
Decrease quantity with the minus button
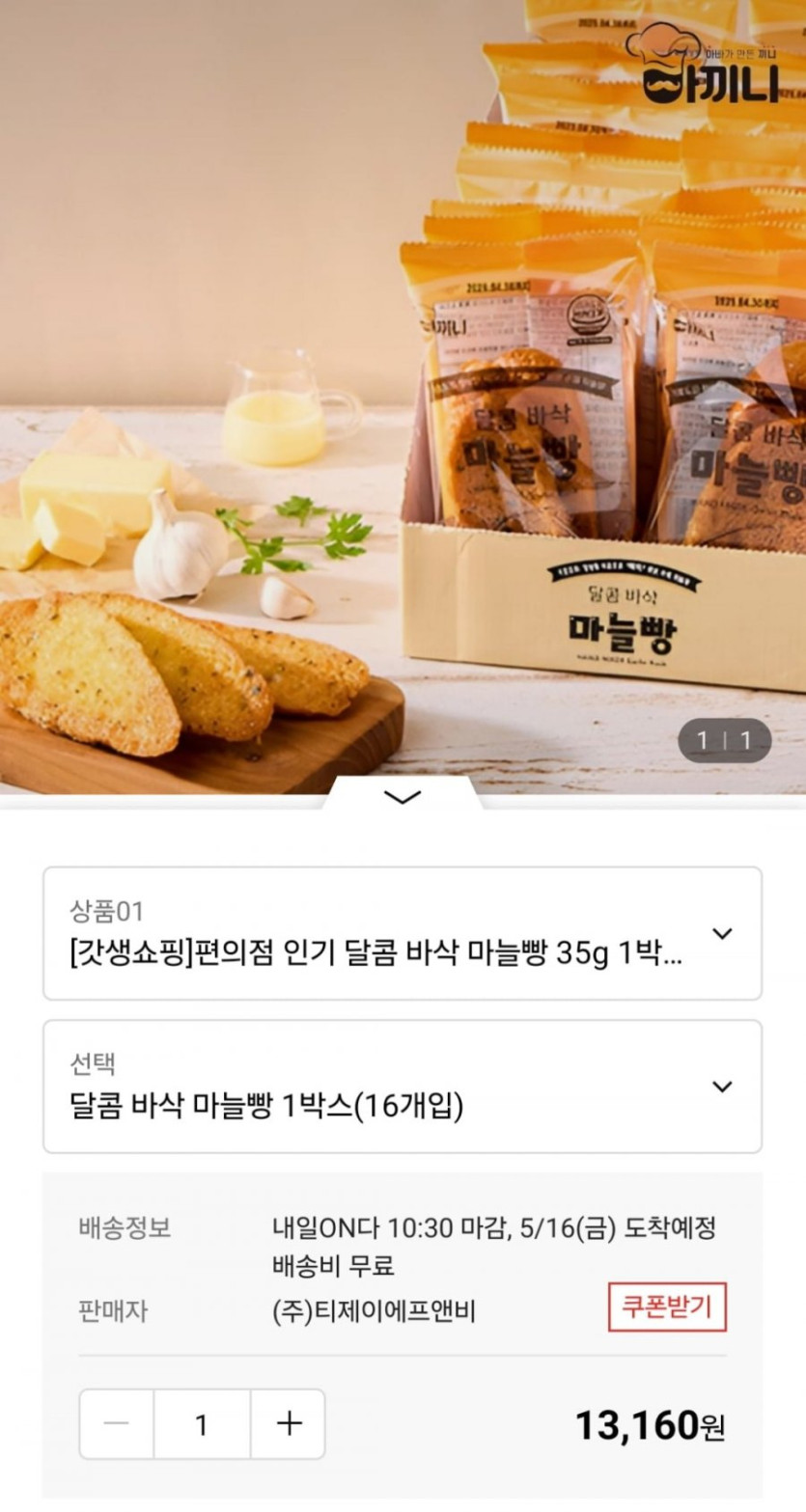point(116,1424)
